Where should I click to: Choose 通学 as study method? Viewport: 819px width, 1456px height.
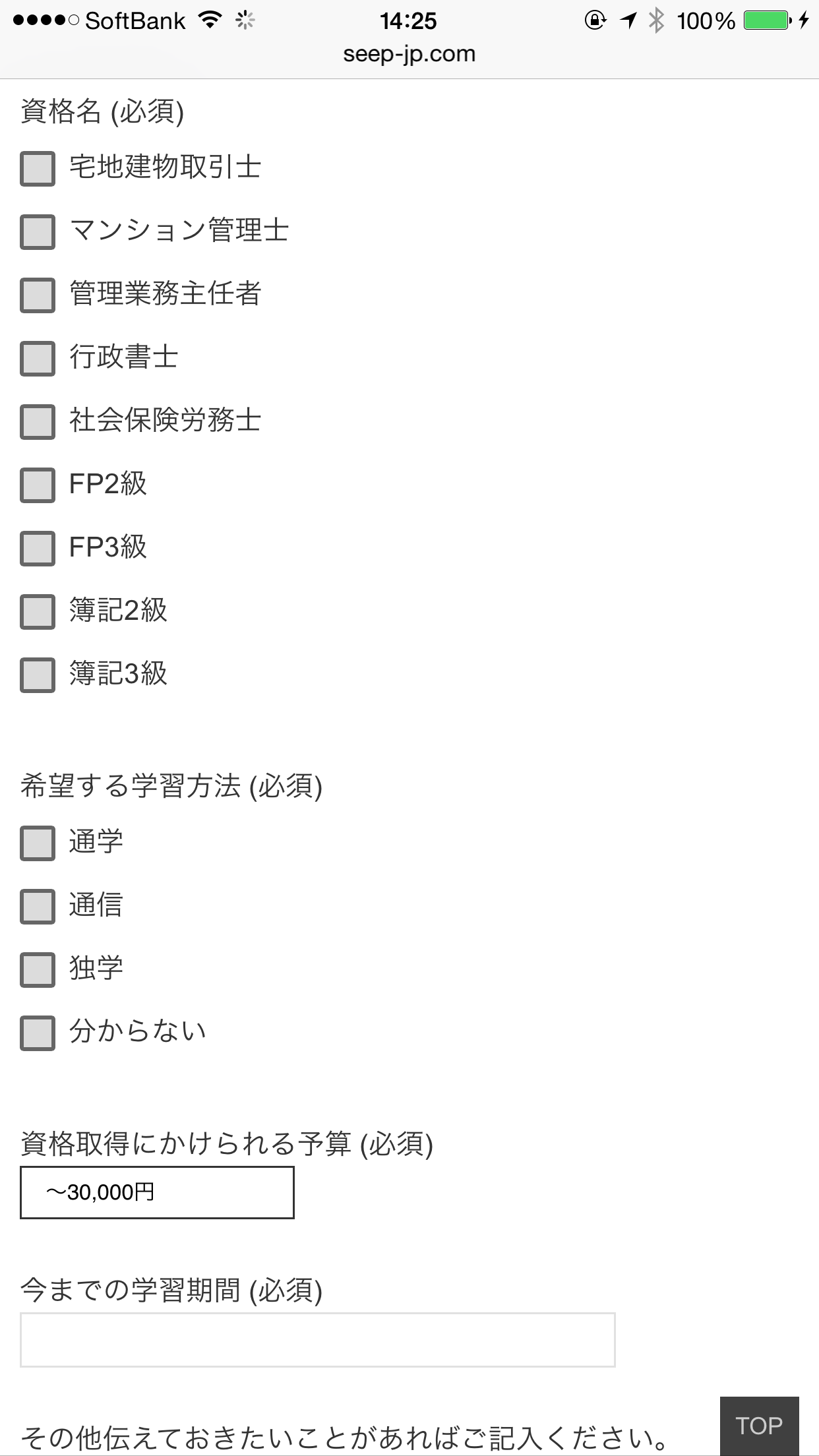[38, 843]
